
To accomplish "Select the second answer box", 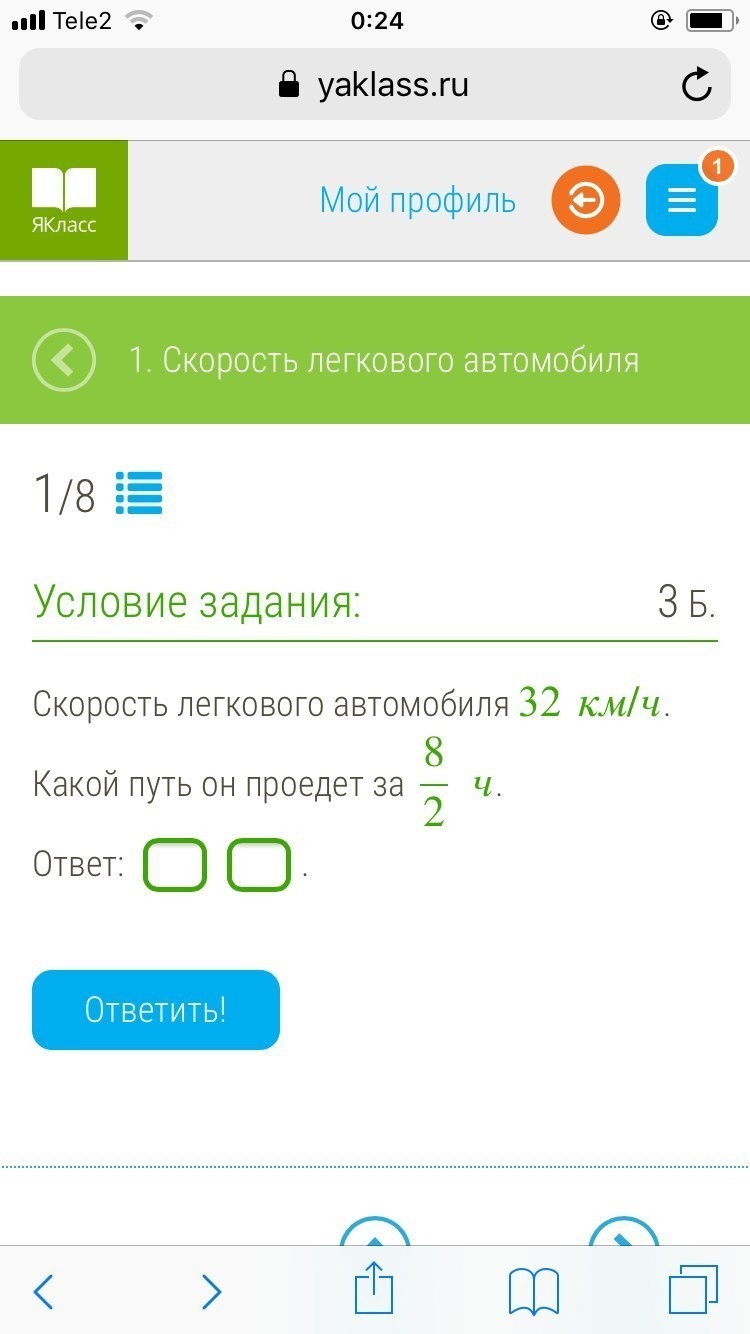I will click(259, 865).
